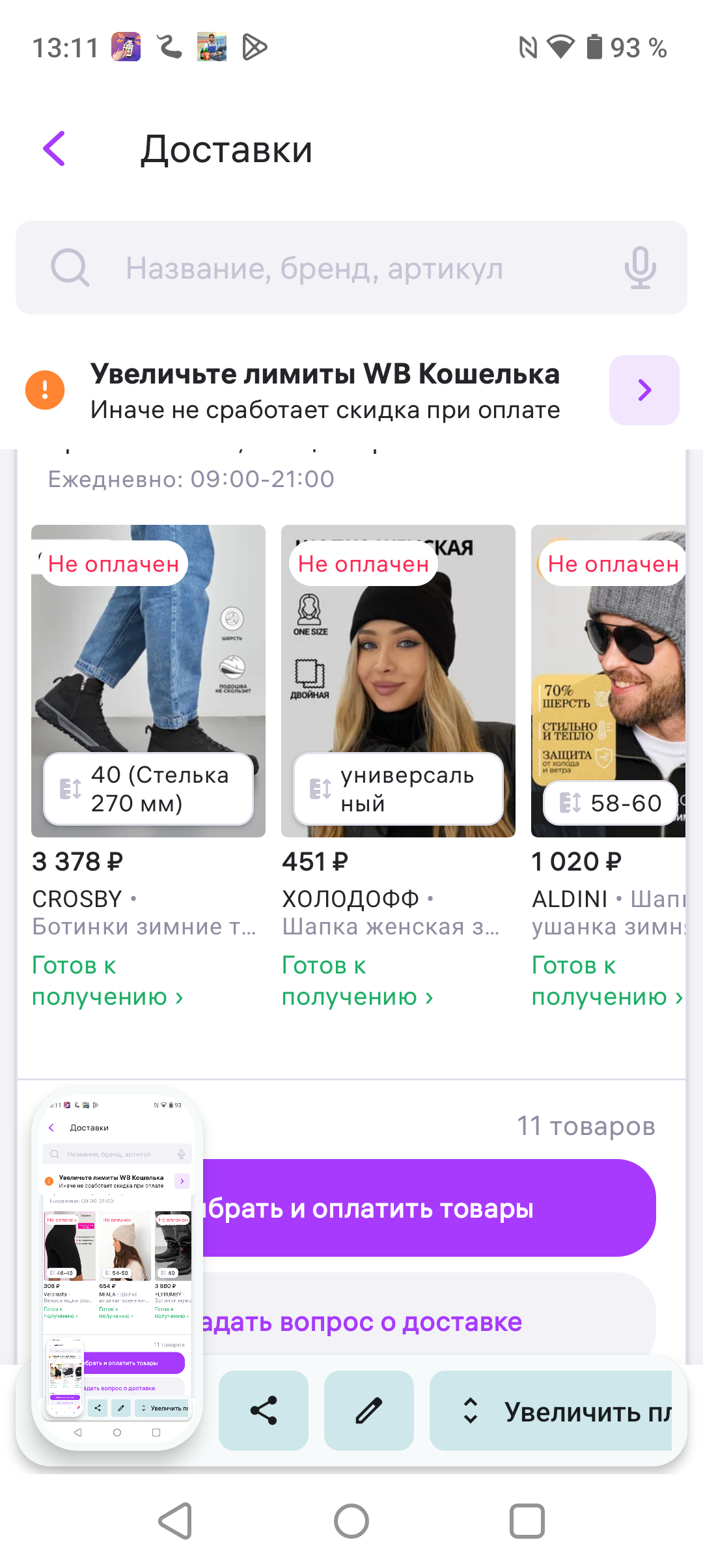Open the CROSBY winter boots card
This screenshot has width=703, height=1568.
tap(148, 680)
